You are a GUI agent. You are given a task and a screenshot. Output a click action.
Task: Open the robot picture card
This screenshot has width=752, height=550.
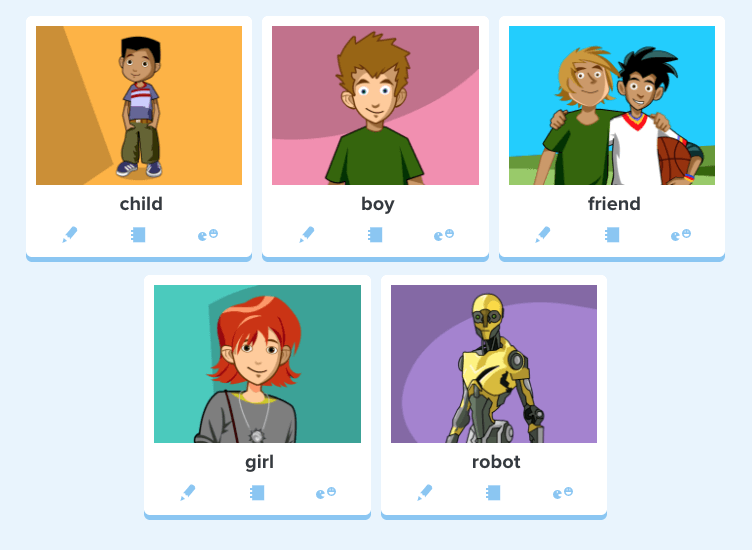494,364
